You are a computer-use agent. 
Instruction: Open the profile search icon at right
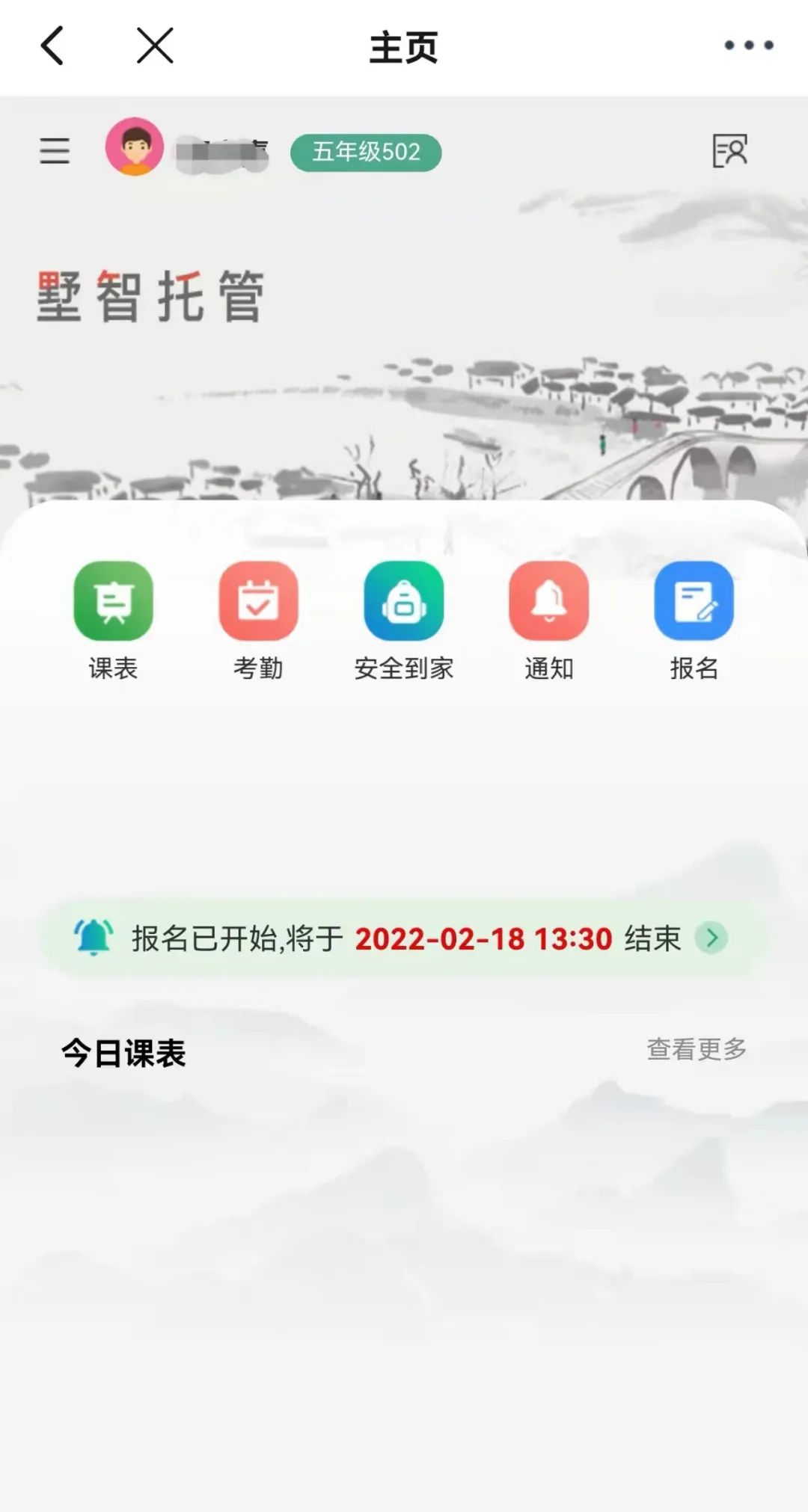[729, 151]
